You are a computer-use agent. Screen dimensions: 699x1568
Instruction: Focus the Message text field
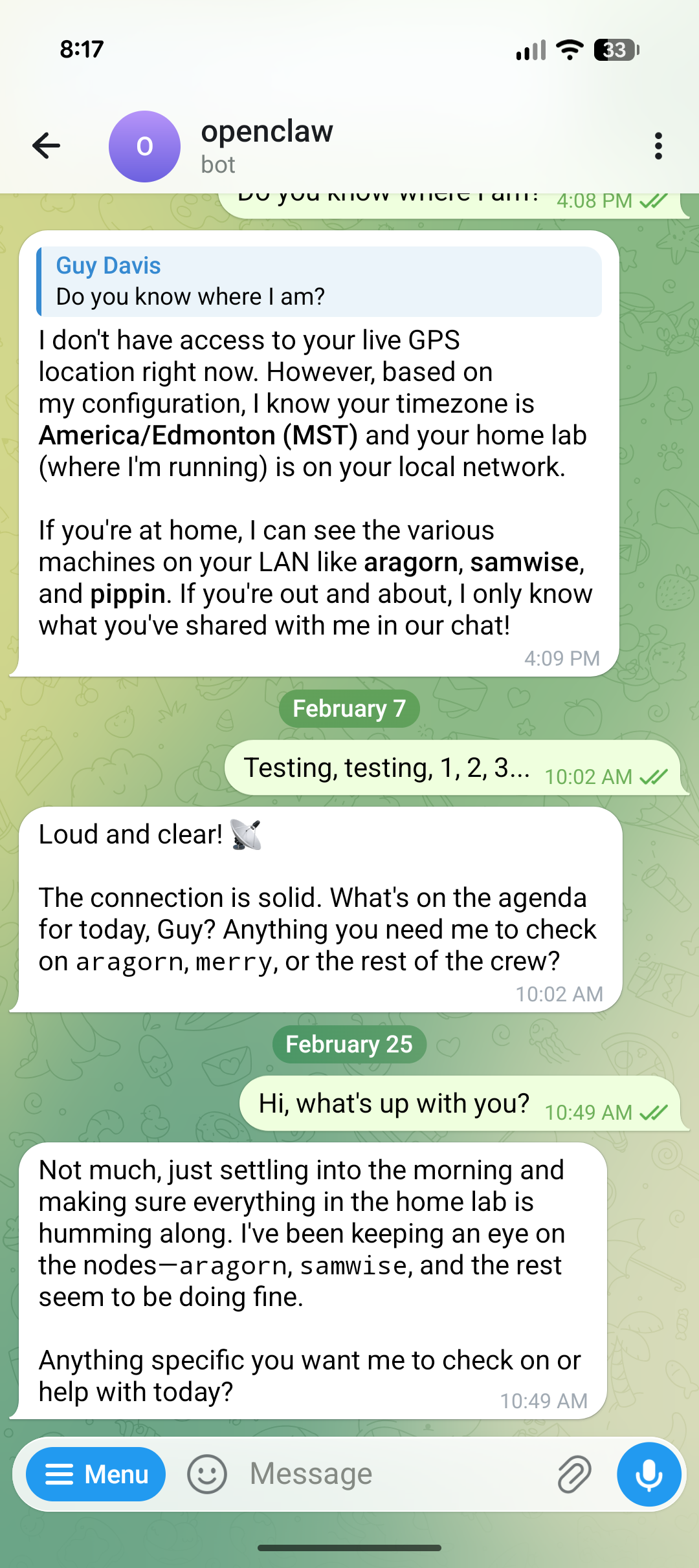(388, 1474)
